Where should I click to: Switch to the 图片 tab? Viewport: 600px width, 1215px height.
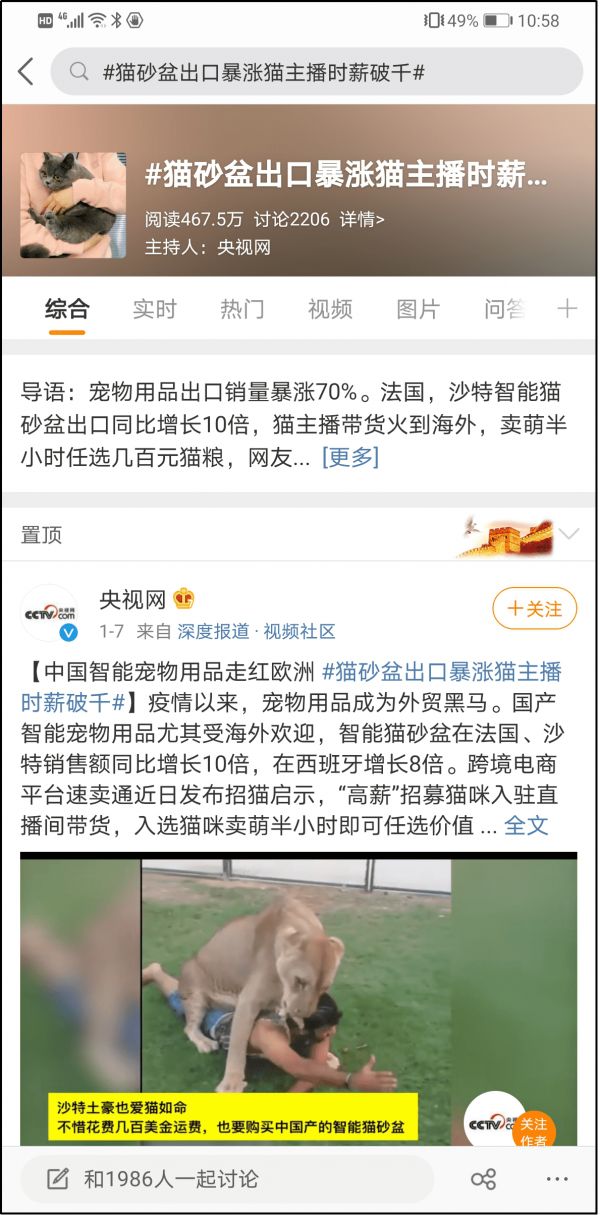(x=418, y=309)
